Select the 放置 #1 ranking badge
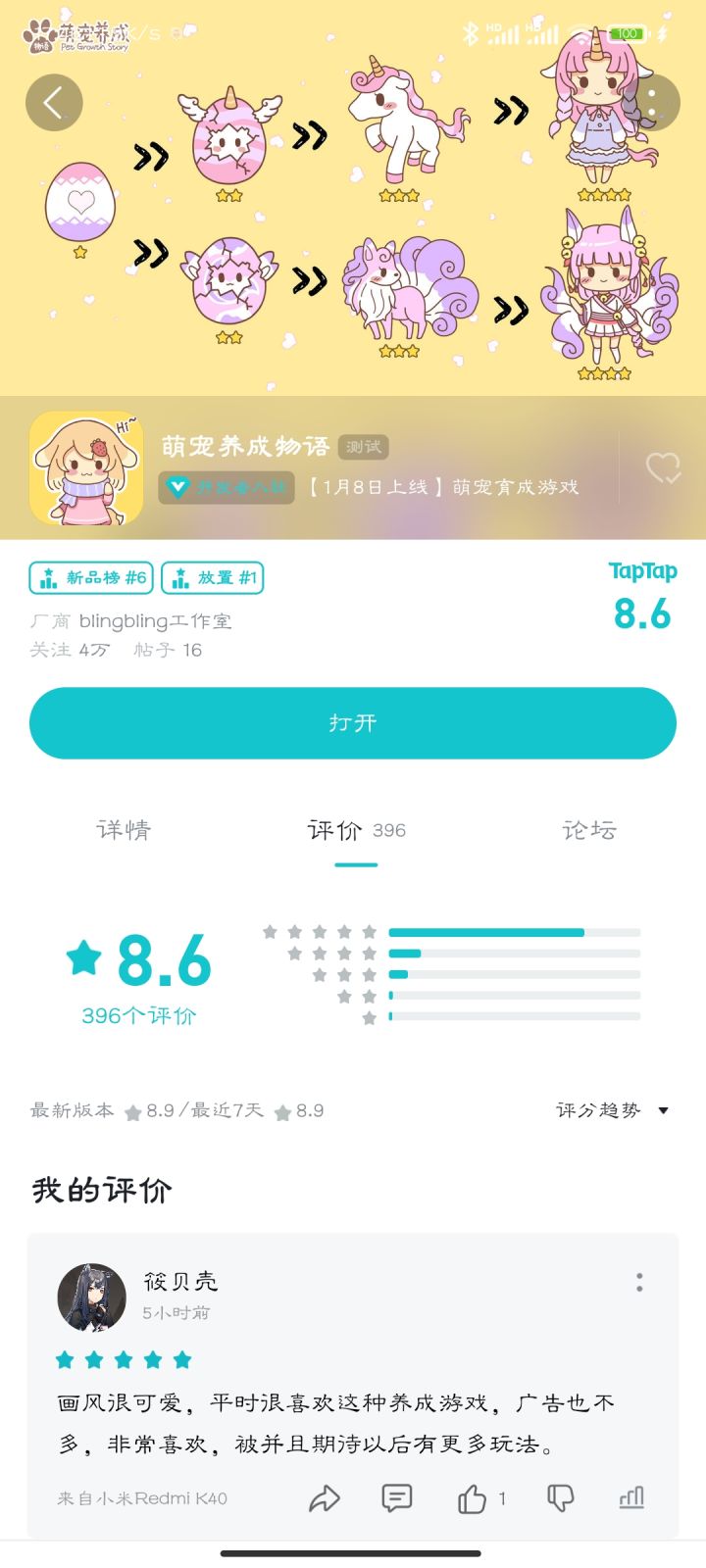 [212, 578]
